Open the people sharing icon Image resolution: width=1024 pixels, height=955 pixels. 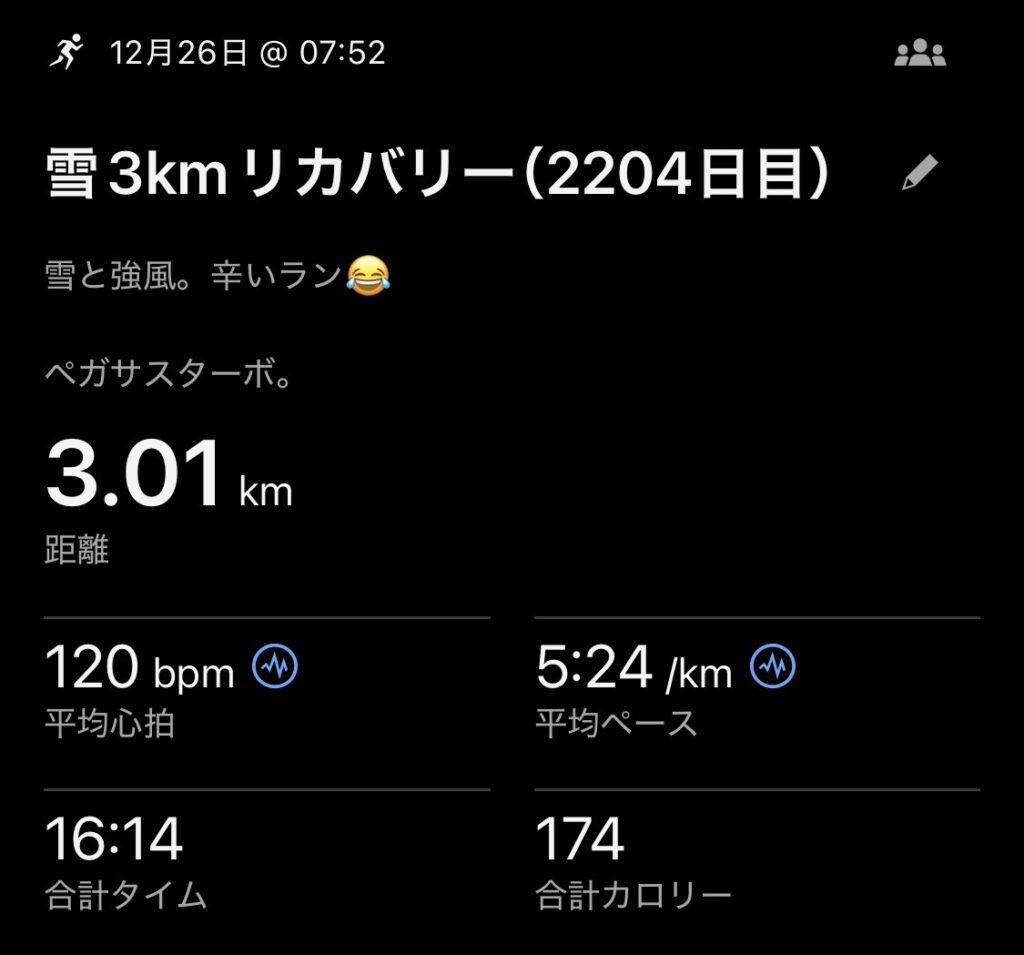(x=919, y=54)
